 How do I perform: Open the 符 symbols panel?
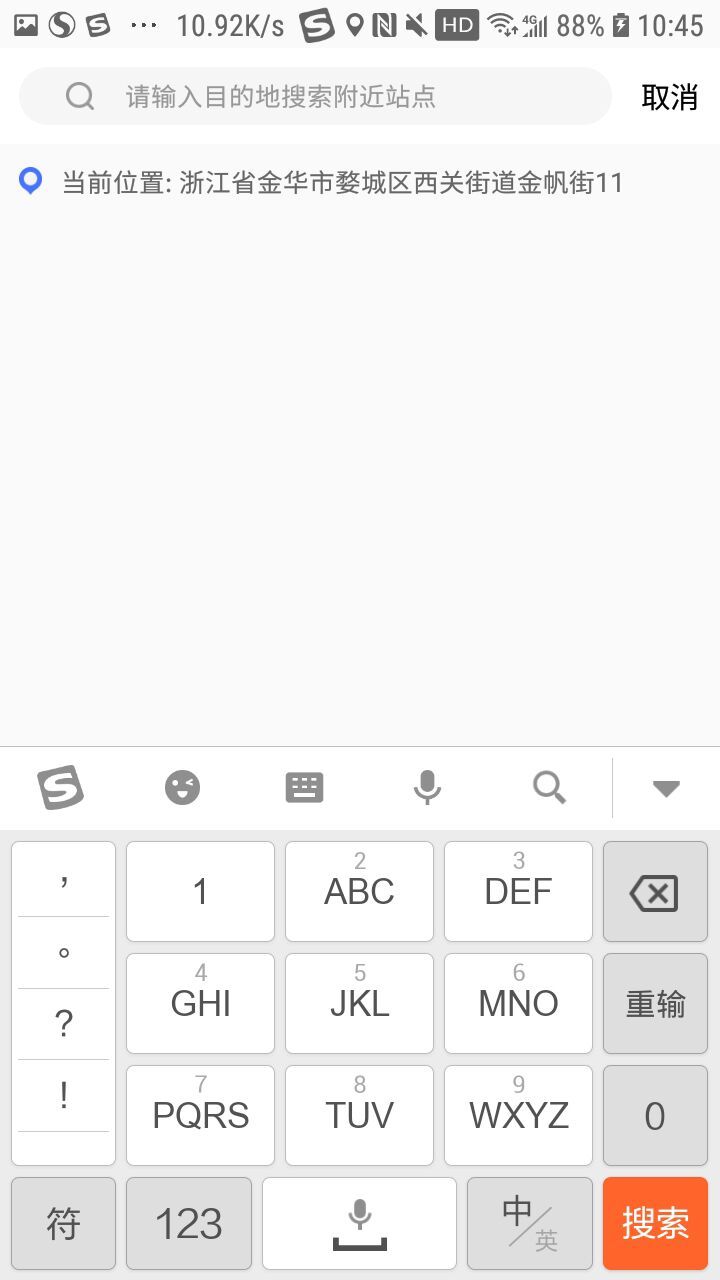click(63, 1223)
